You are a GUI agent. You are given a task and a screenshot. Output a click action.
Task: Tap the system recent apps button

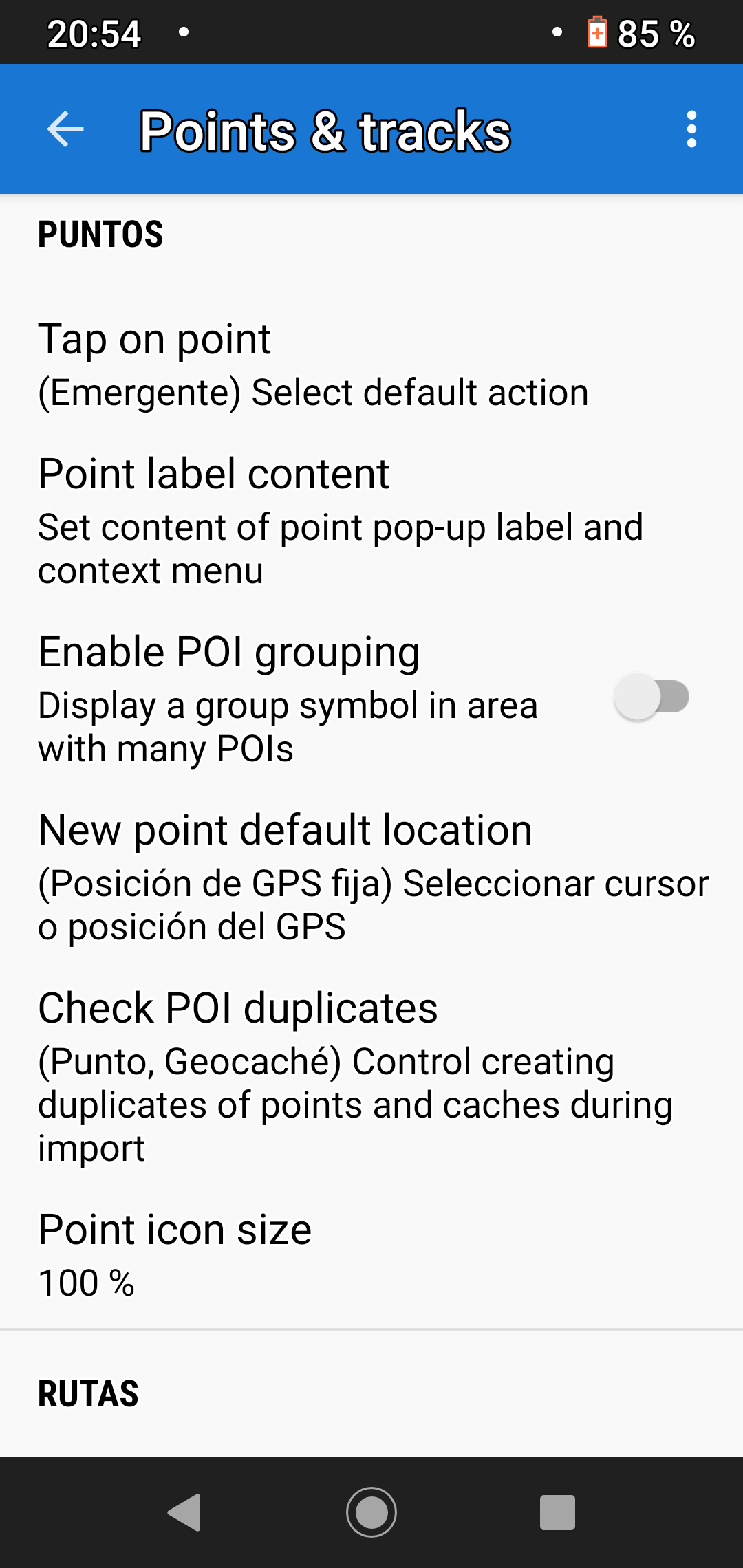tap(557, 1512)
